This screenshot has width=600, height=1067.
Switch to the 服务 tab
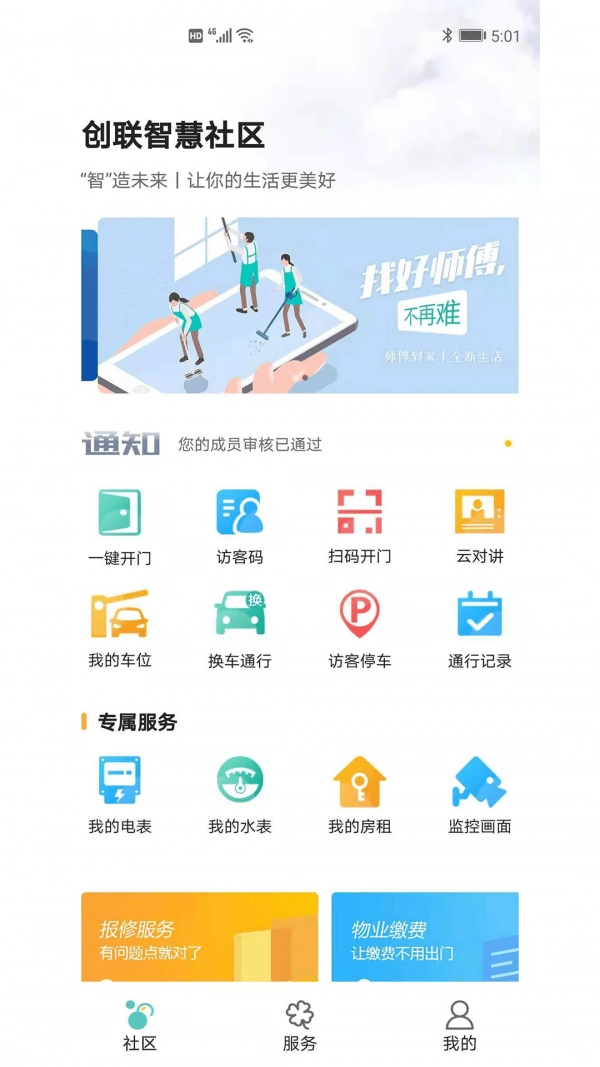300,1026
